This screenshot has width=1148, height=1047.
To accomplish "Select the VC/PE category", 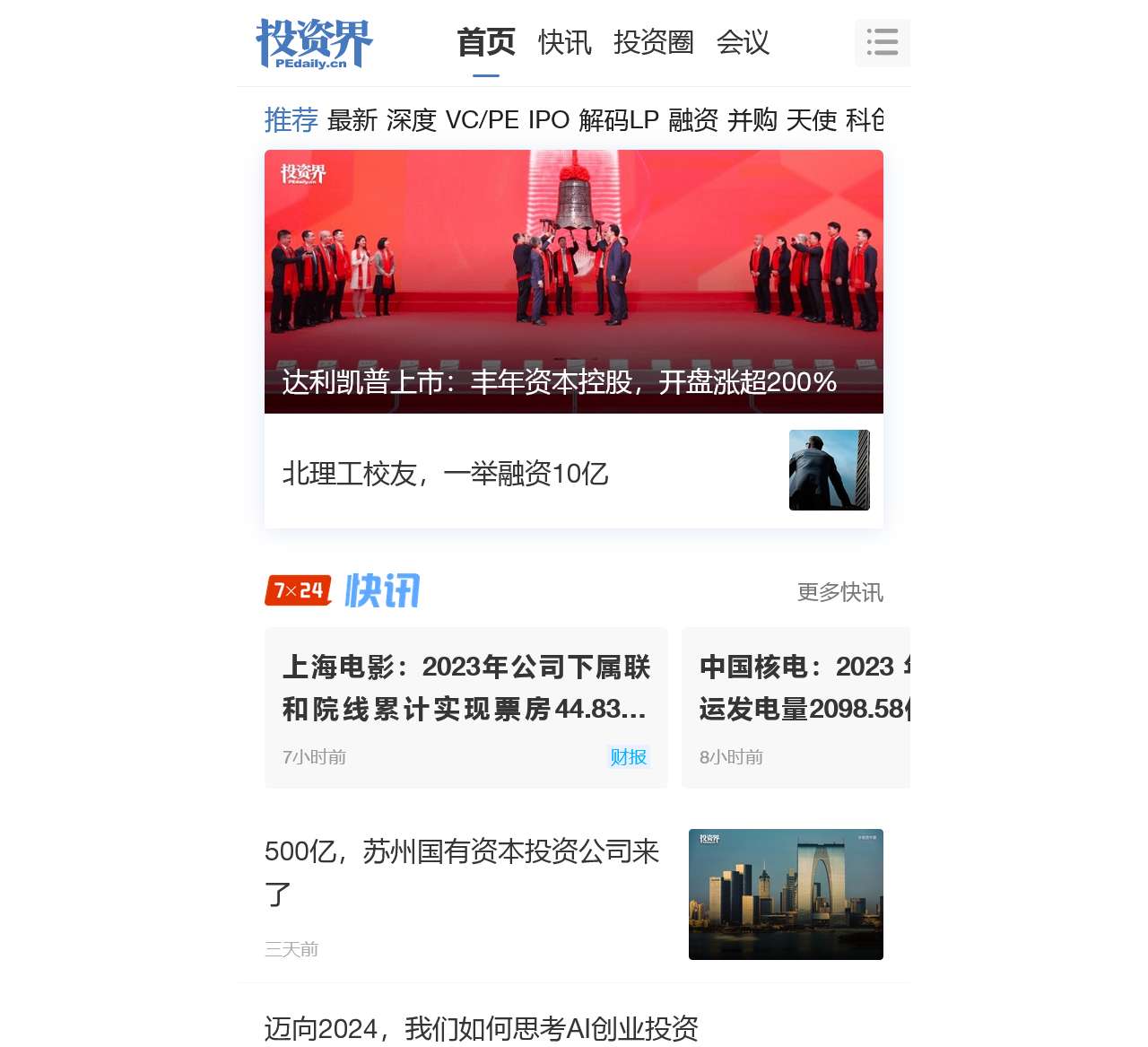I will coord(482,119).
